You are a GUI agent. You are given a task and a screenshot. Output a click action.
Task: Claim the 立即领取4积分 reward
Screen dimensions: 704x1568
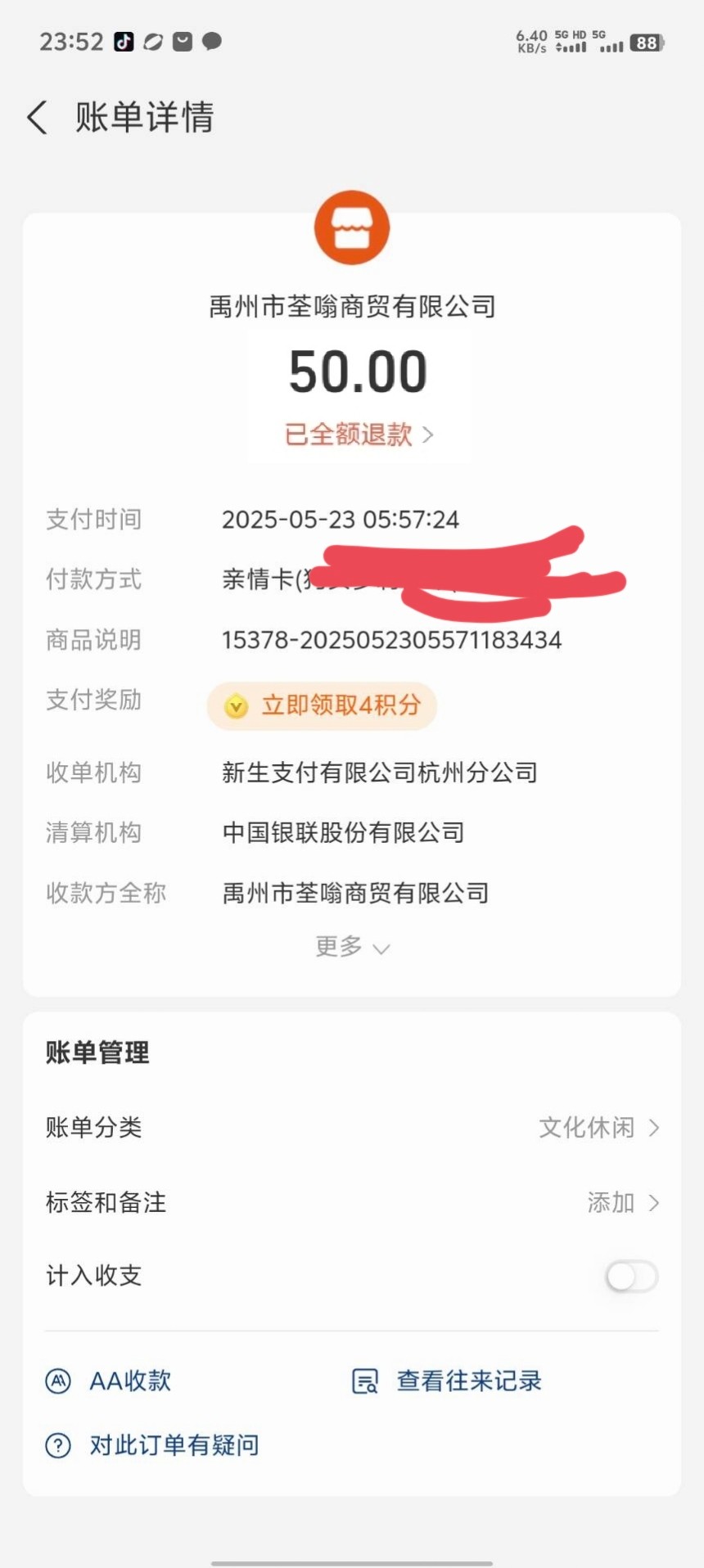click(x=322, y=705)
